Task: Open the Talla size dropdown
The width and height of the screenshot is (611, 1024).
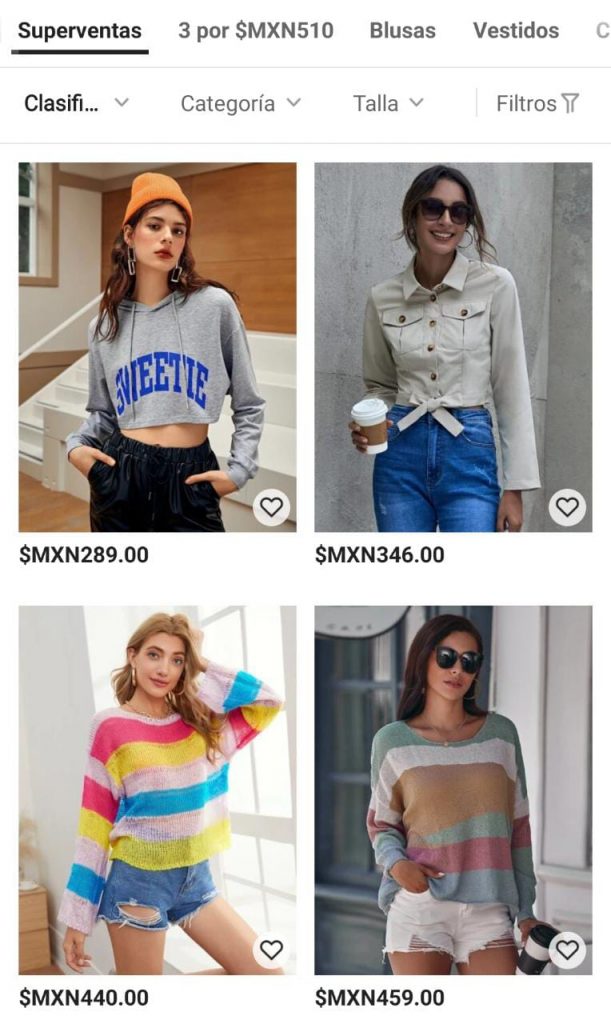Action: pos(388,103)
